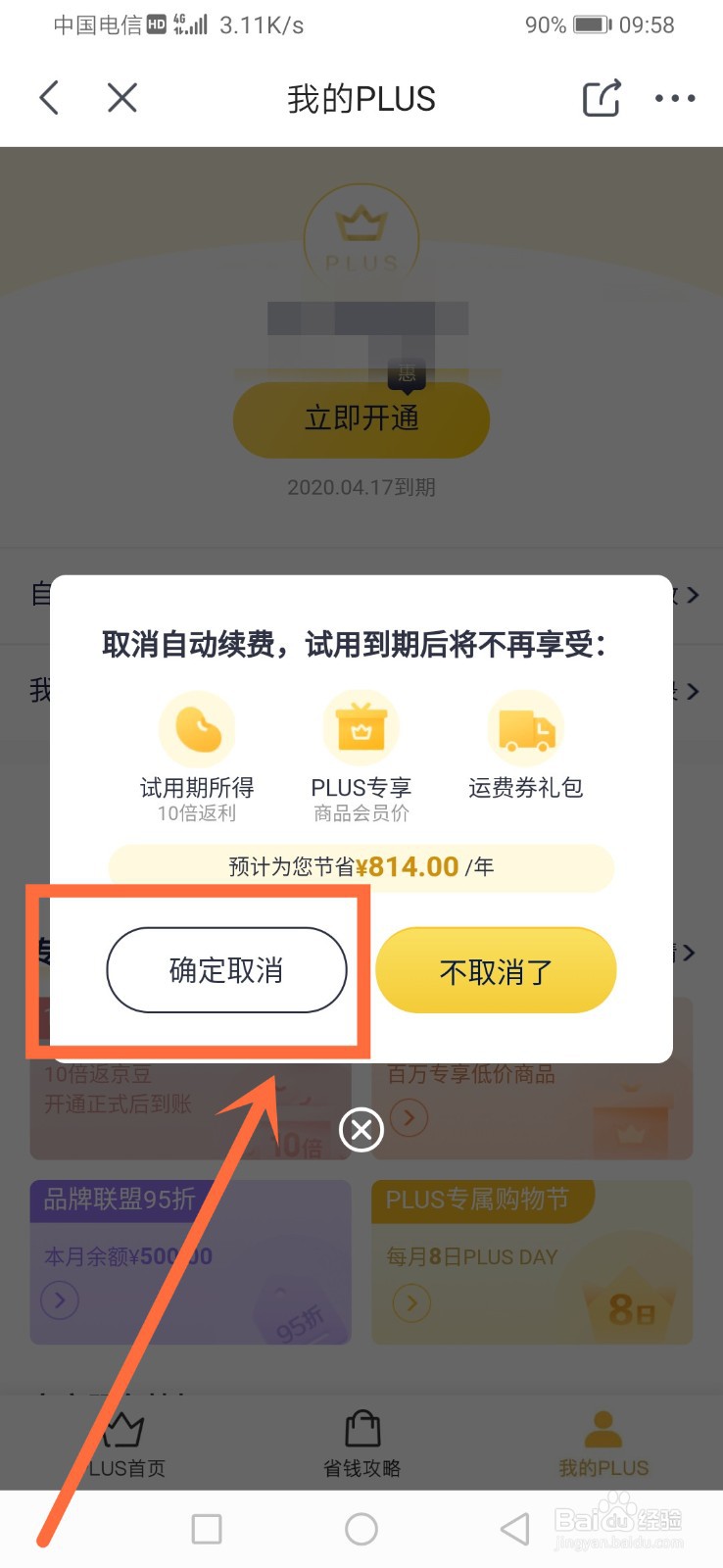This screenshot has height=1568, width=723.
Task: Tap the PLUS crown membership emblem
Action: tap(361, 238)
